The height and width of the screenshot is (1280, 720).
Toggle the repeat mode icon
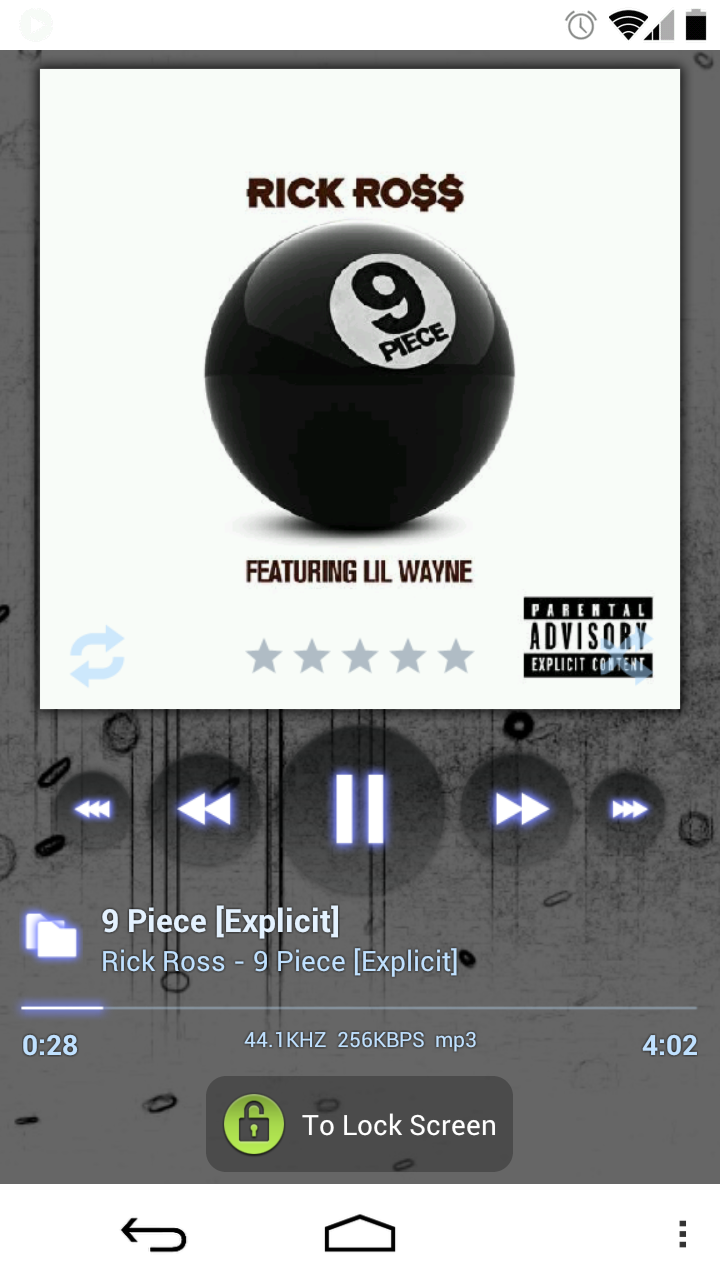[97, 656]
